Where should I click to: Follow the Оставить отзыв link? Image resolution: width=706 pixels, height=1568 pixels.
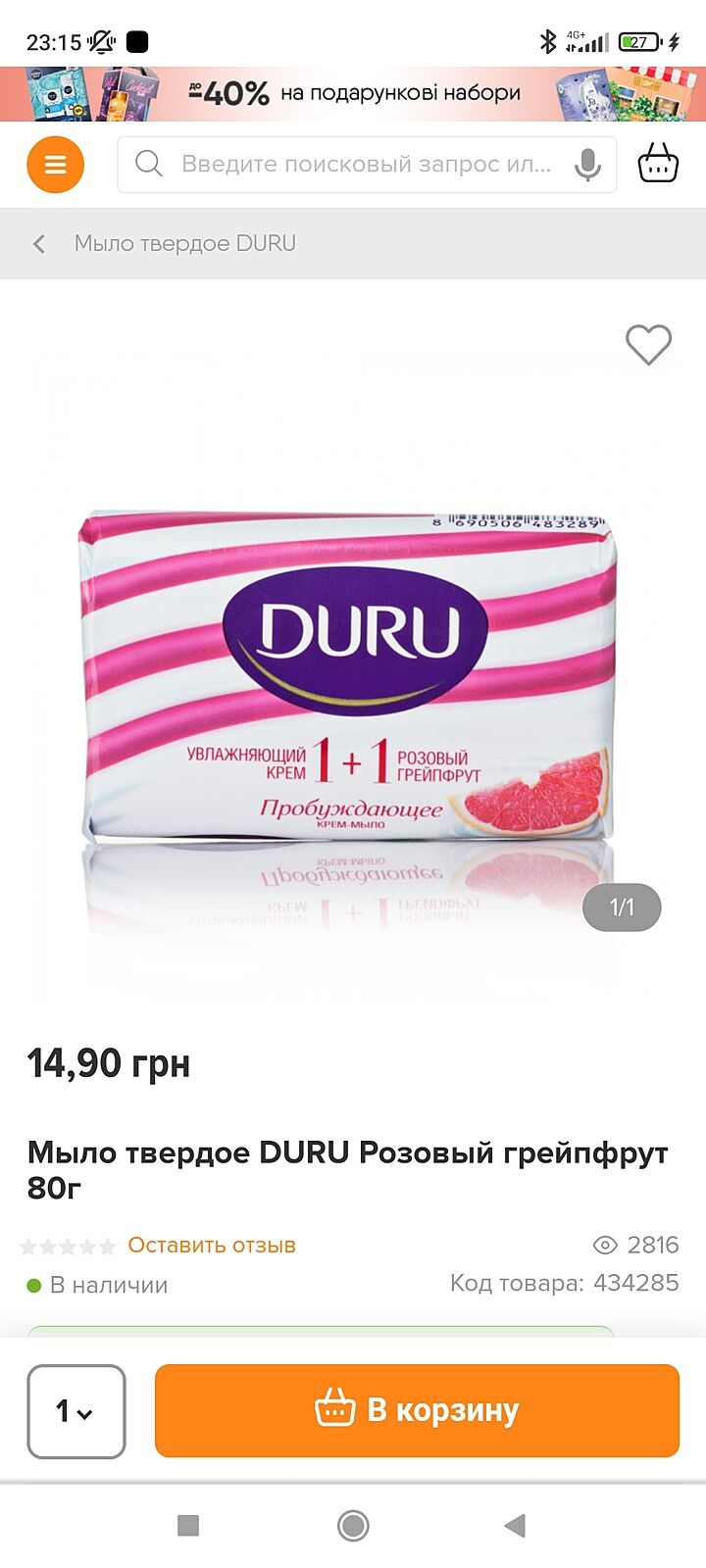coord(212,1246)
